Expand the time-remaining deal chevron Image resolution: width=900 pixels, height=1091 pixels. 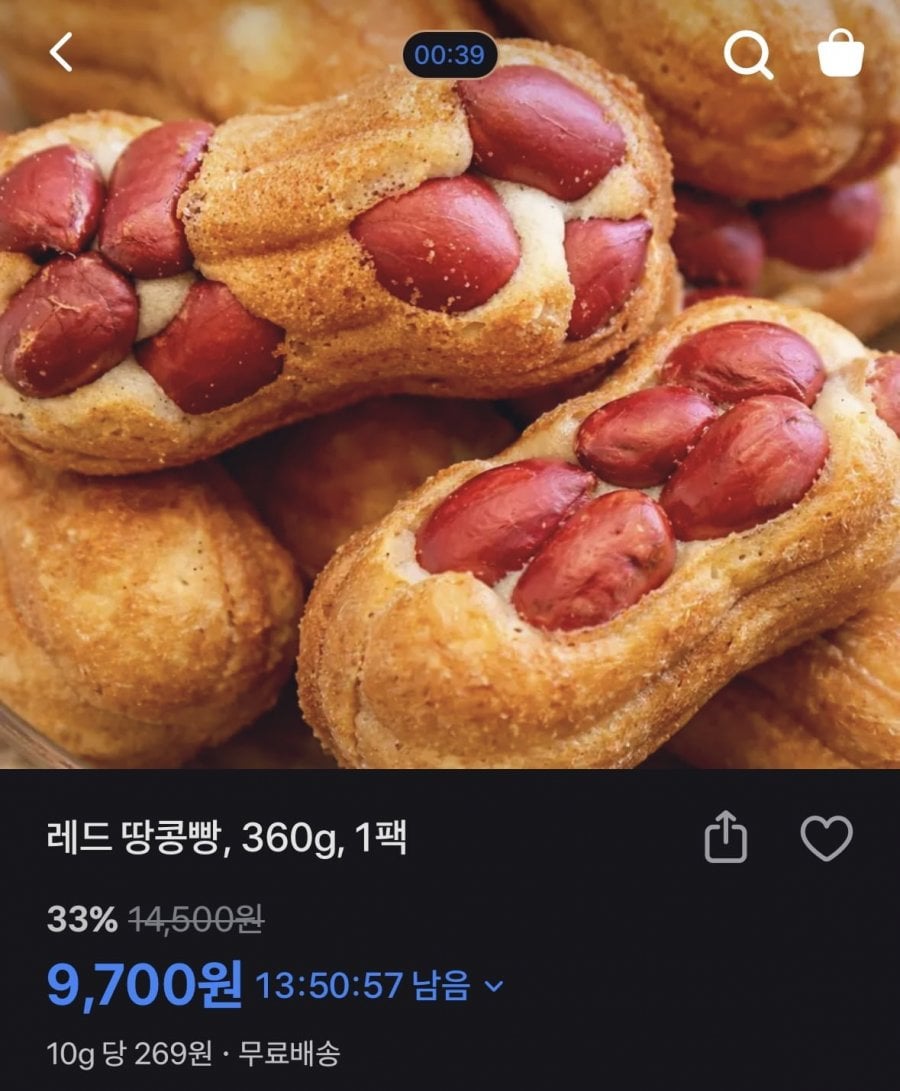click(494, 986)
